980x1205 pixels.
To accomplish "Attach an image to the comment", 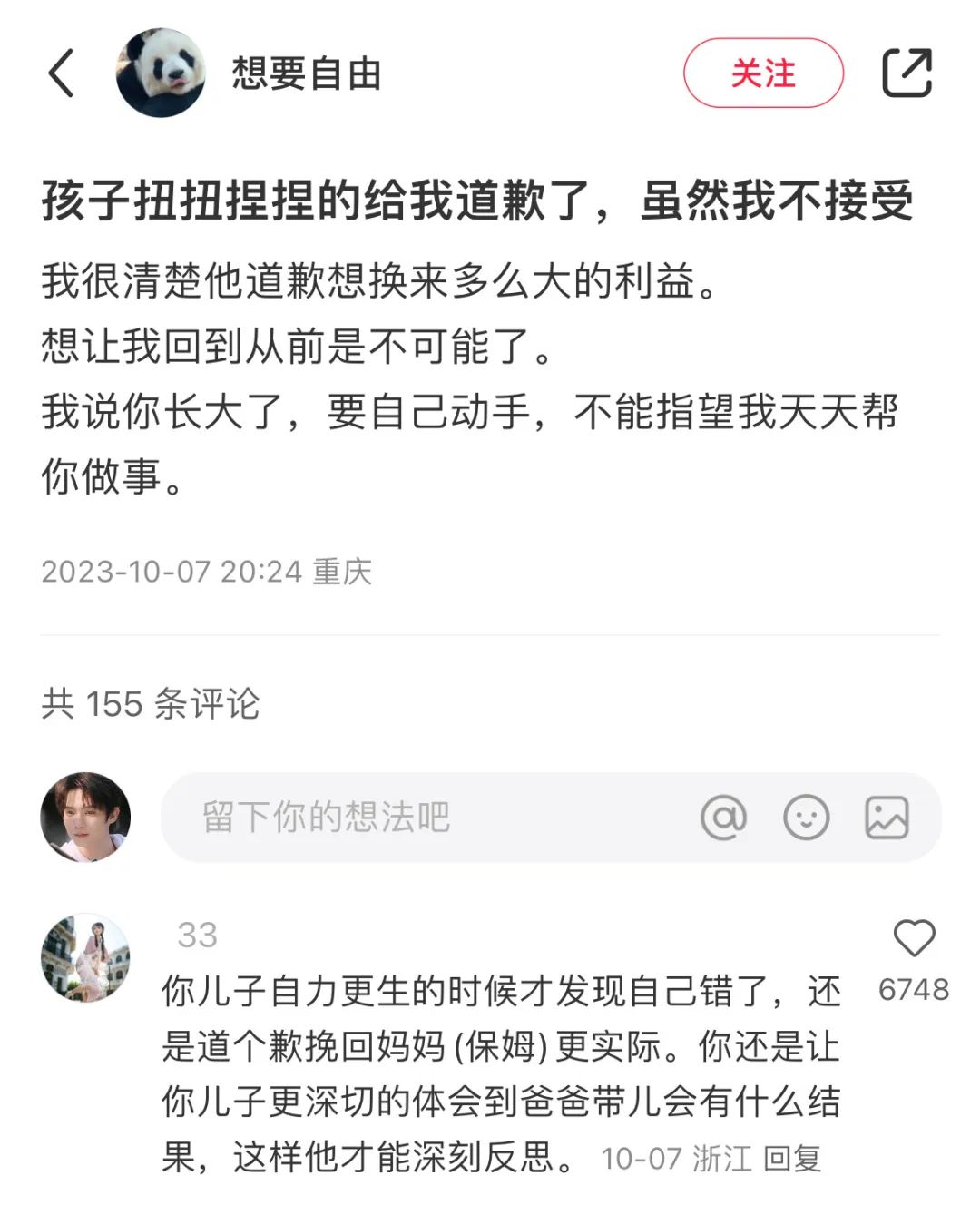I will (x=886, y=817).
